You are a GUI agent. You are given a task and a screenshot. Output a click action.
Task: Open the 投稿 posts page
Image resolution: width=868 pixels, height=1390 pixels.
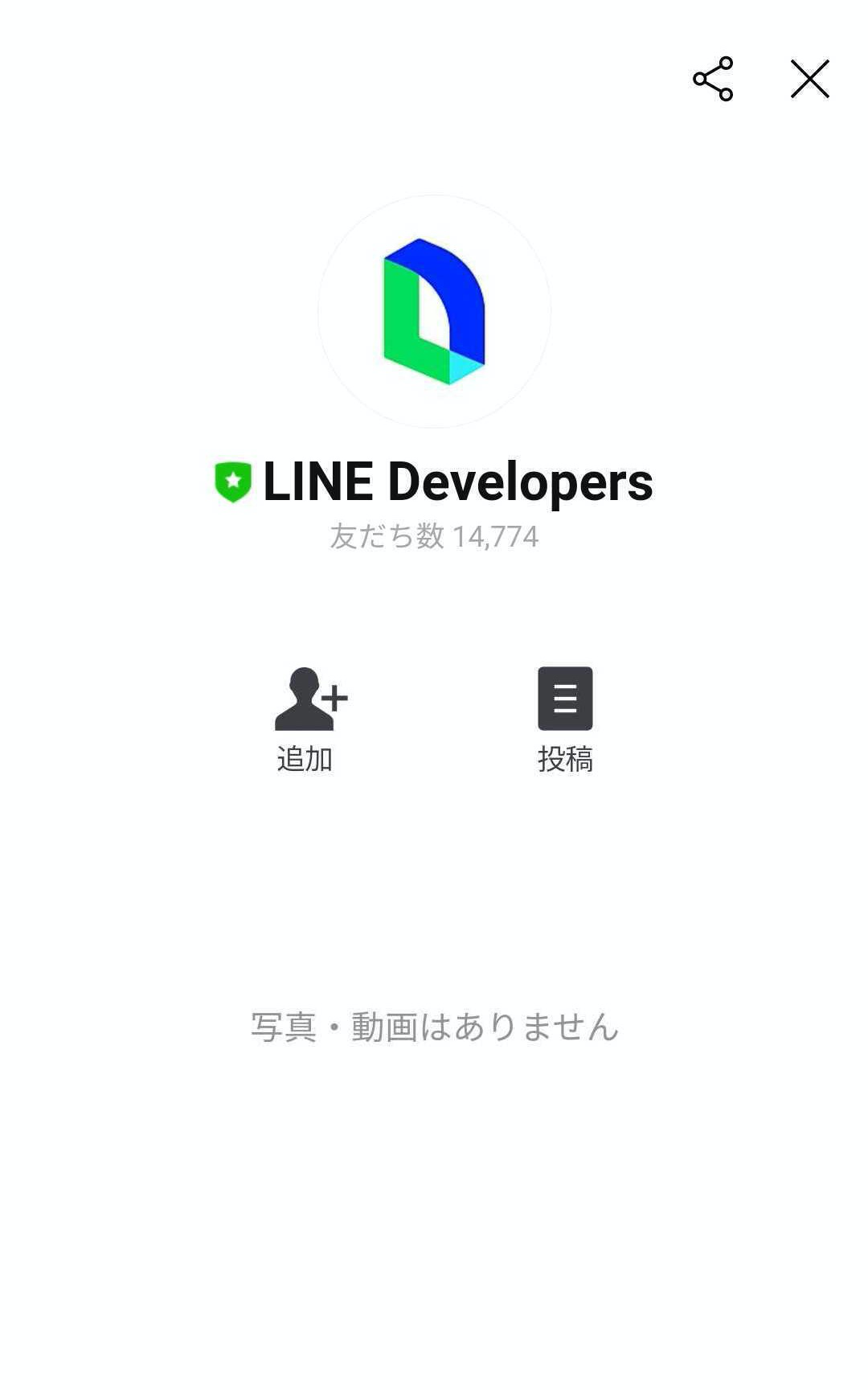pyautogui.click(x=565, y=718)
